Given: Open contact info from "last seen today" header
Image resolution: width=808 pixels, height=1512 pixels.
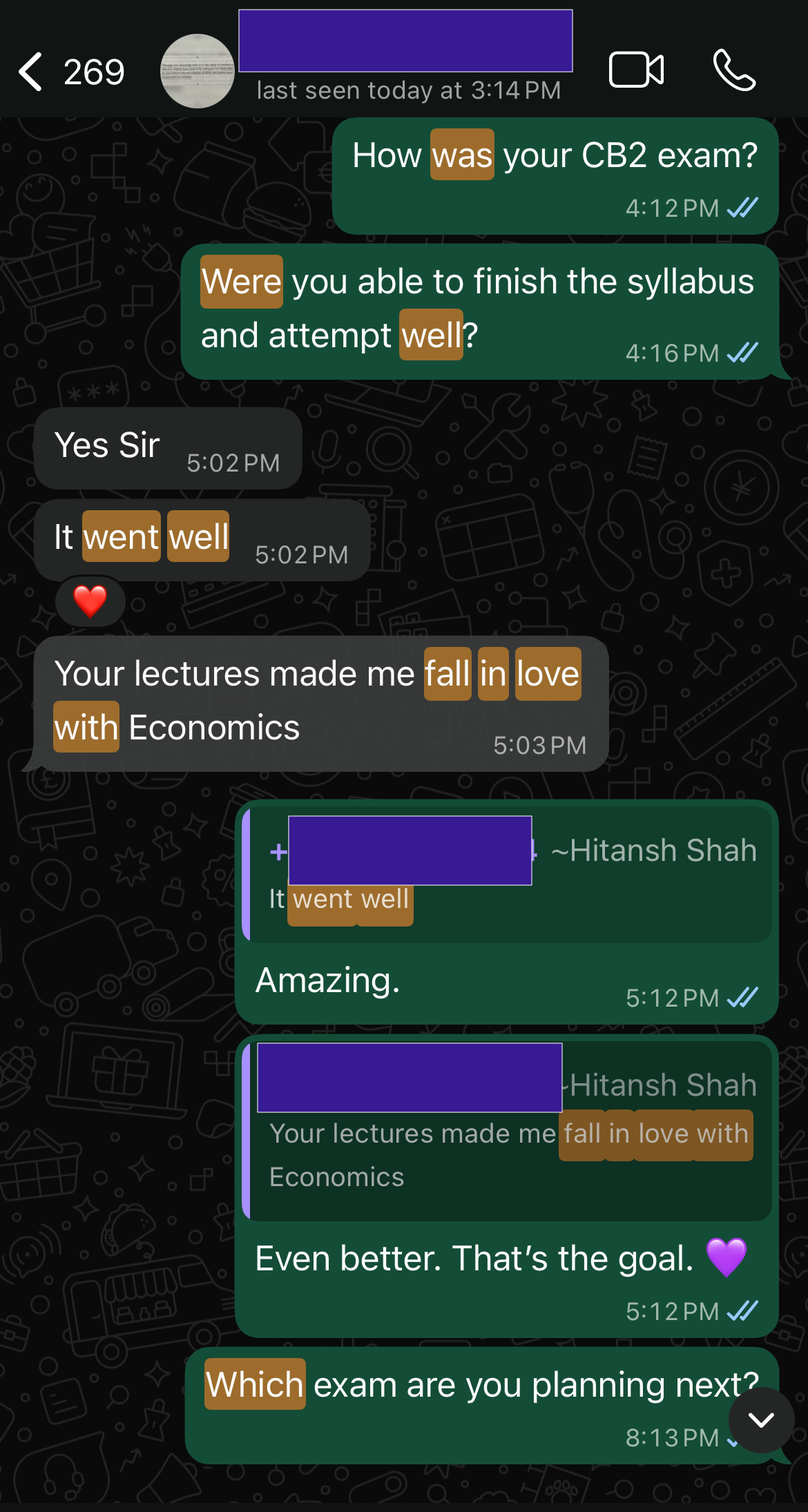Looking at the screenshot, I should (x=408, y=90).
